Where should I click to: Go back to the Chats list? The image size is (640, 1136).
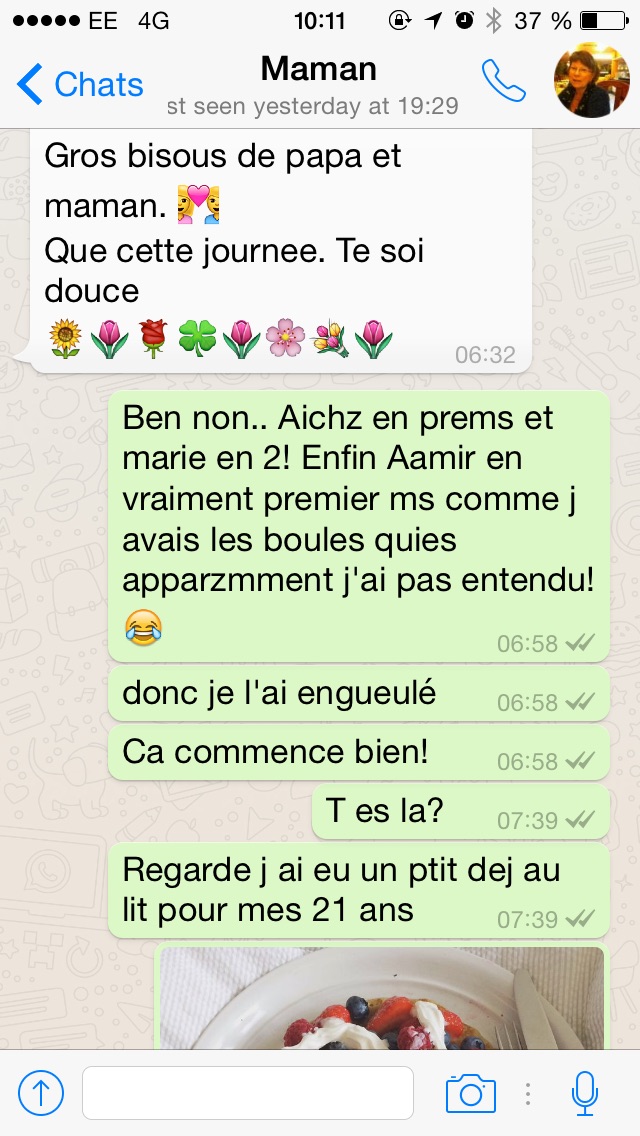click(80, 85)
